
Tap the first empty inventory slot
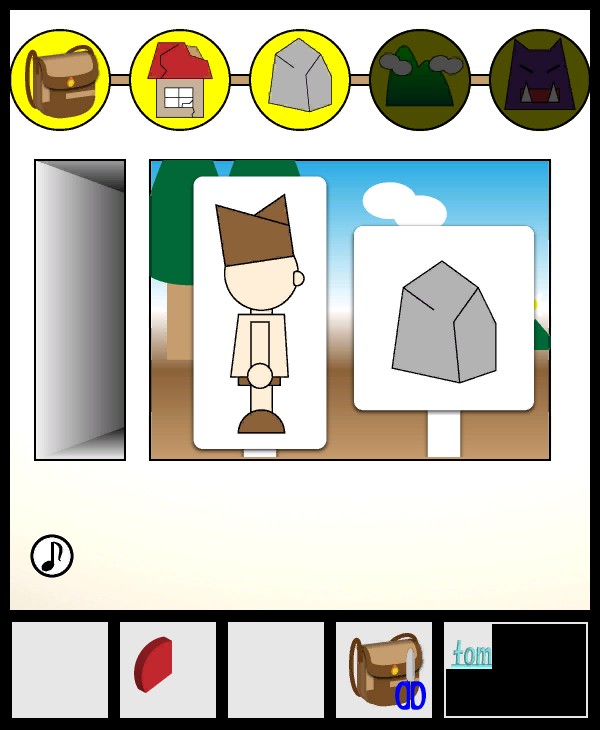60,670
